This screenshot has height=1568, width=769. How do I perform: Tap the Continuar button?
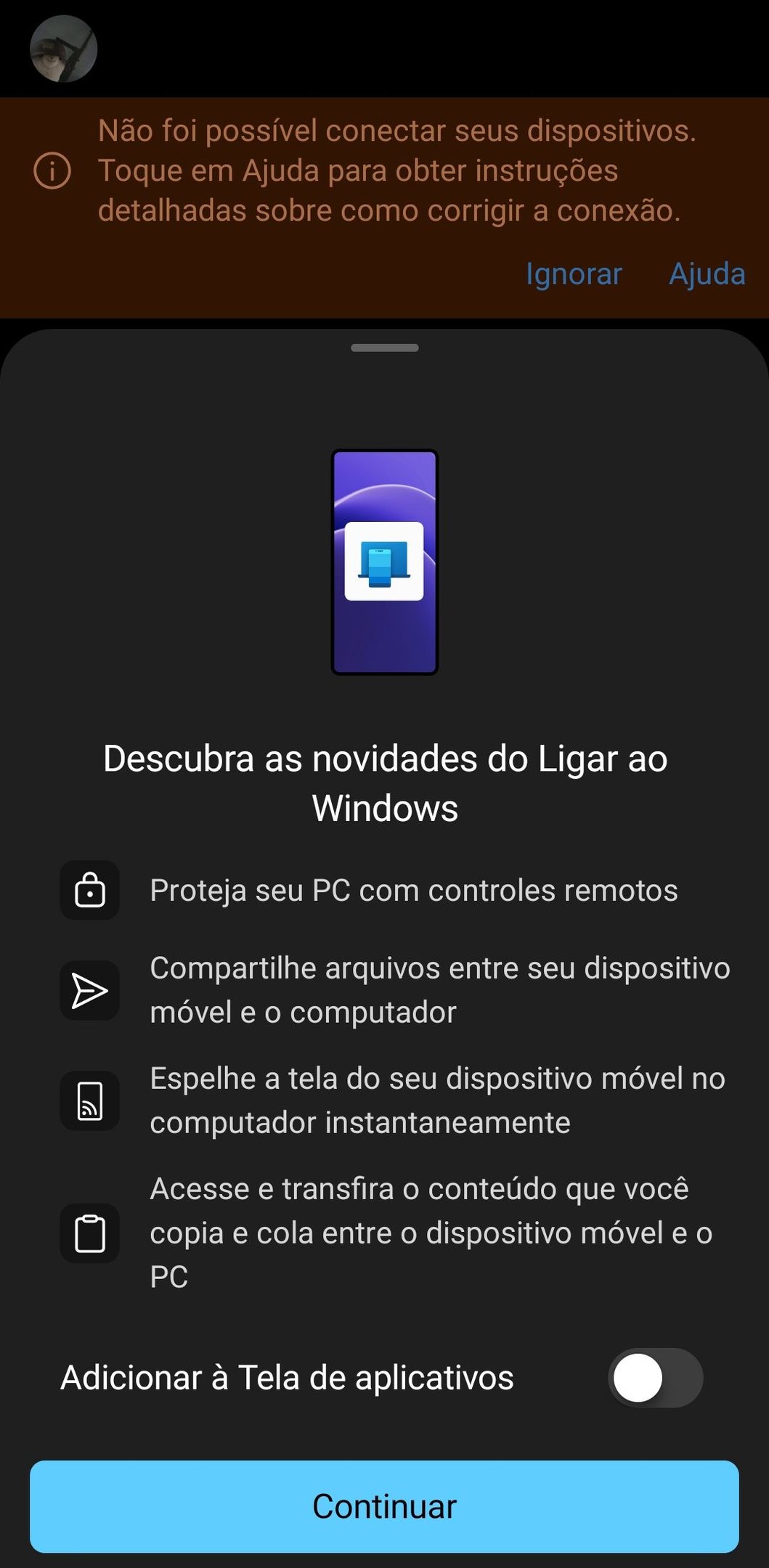pos(384,1506)
